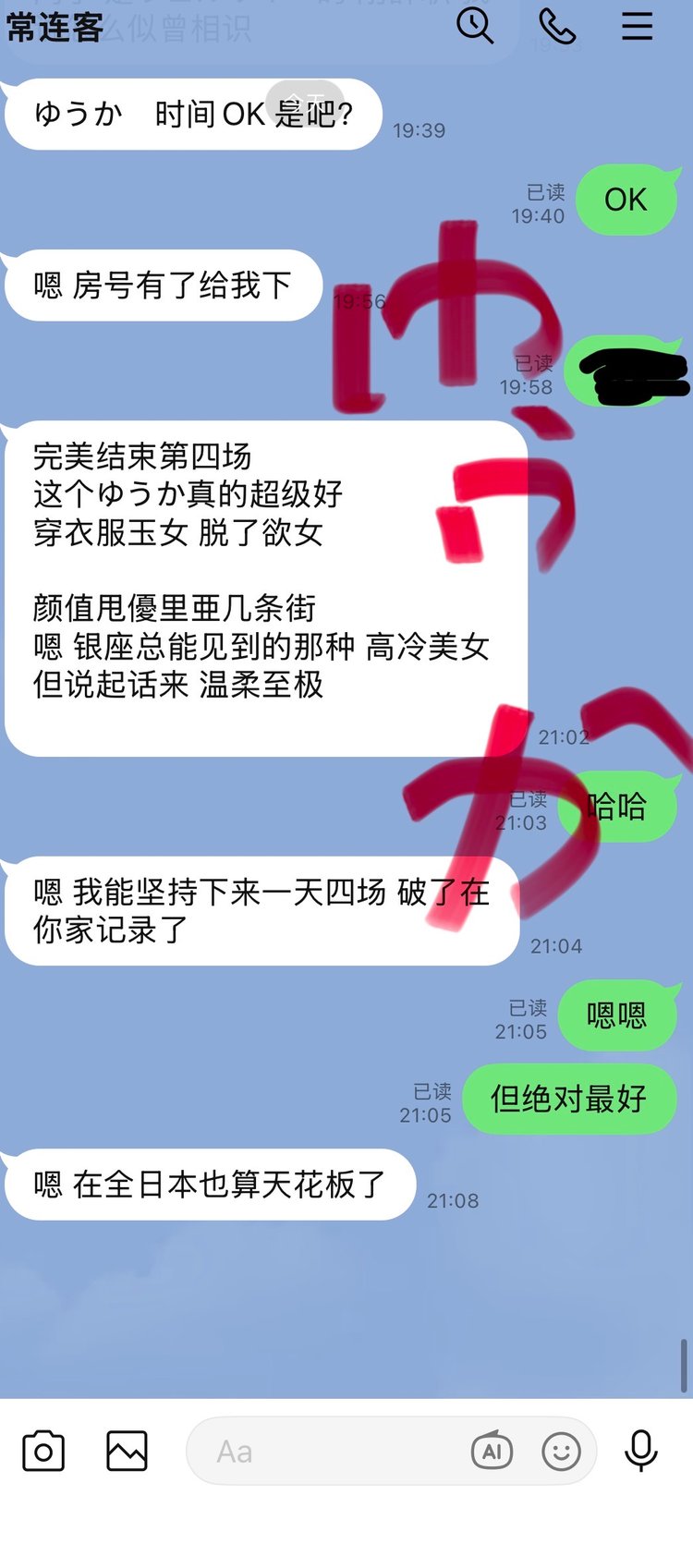
Task: Search within this chat
Action: (475, 26)
